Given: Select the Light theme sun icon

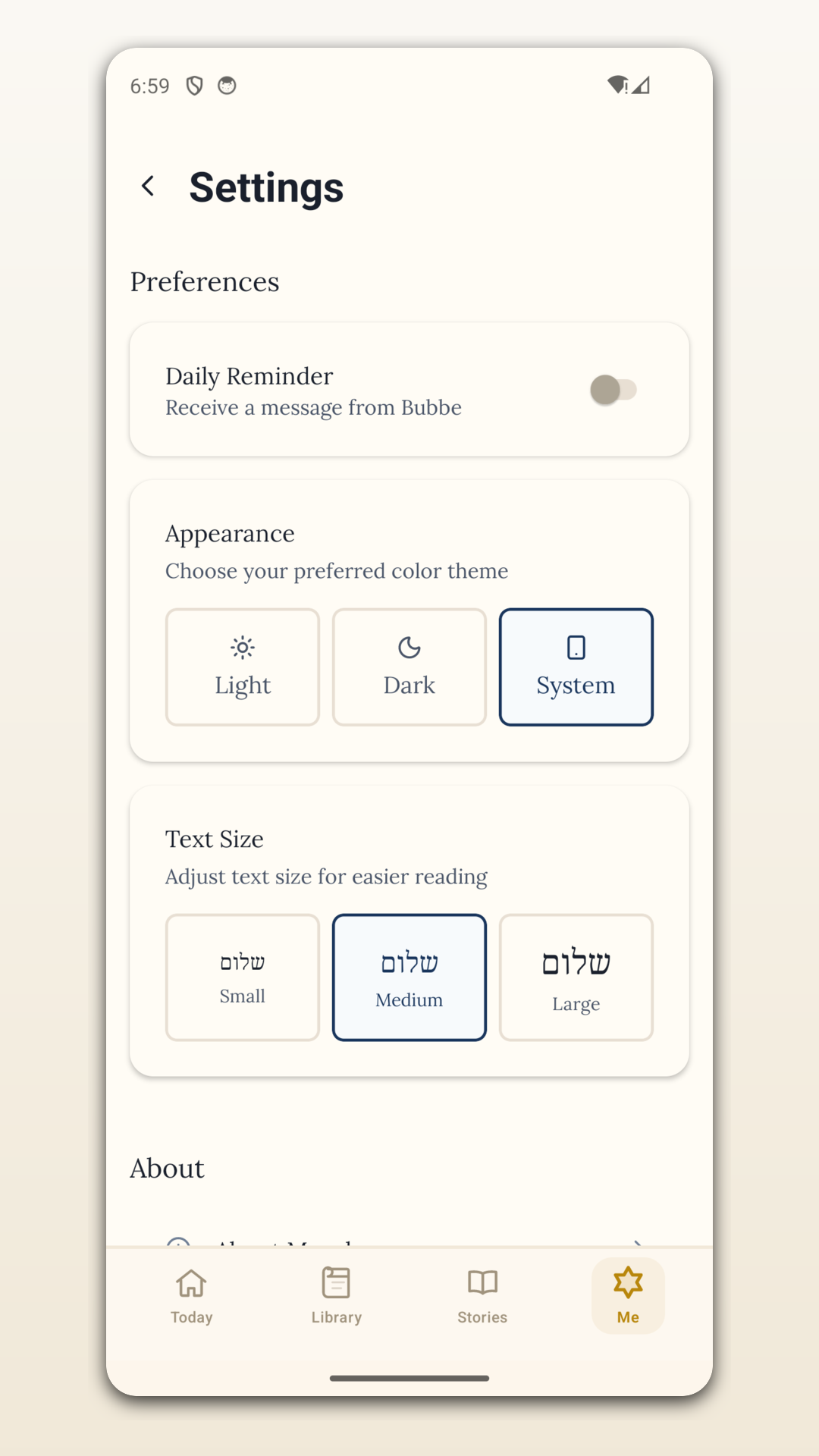Looking at the screenshot, I should tap(241, 647).
